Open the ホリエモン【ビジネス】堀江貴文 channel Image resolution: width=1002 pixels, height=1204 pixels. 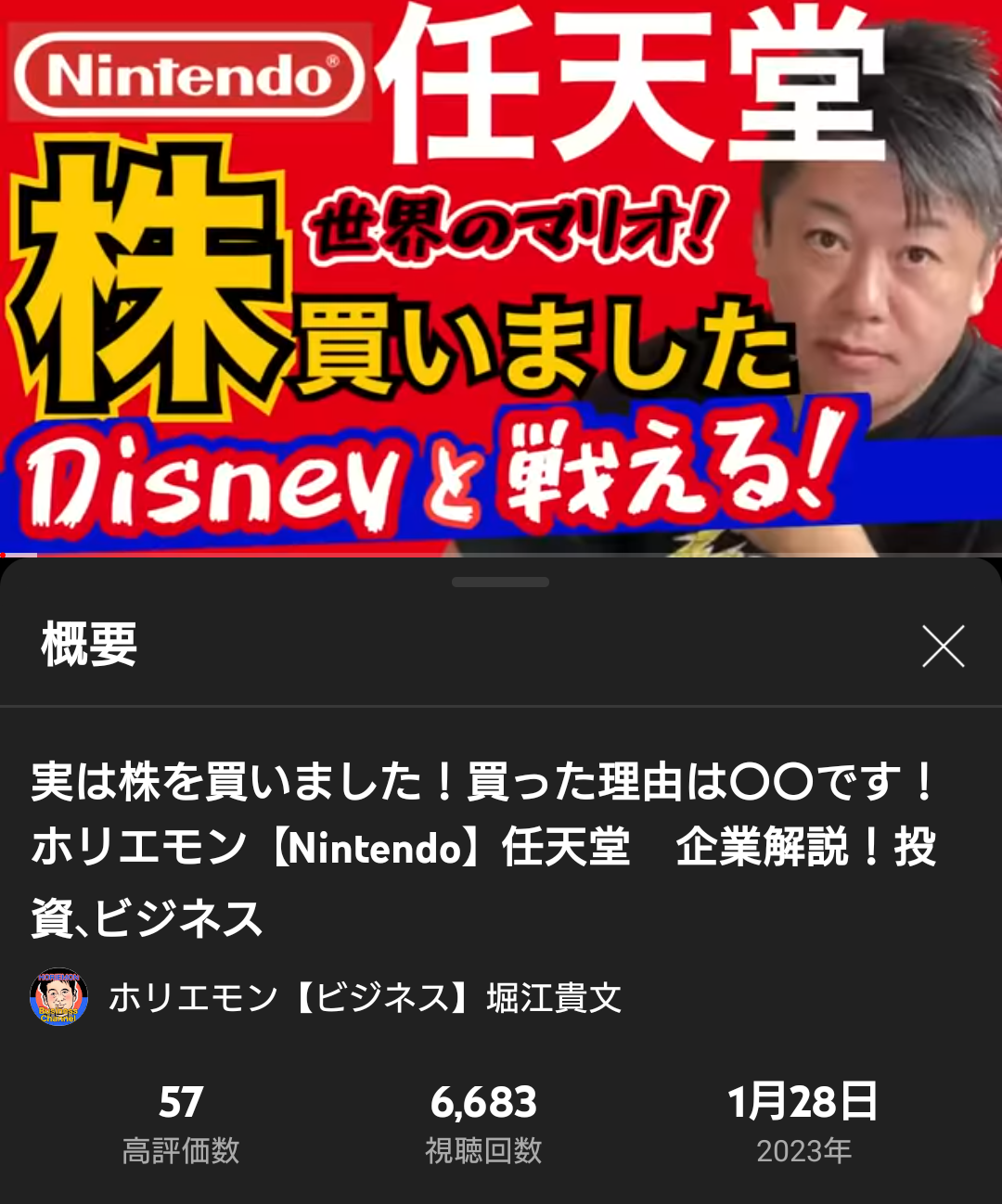click(x=364, y=998)
